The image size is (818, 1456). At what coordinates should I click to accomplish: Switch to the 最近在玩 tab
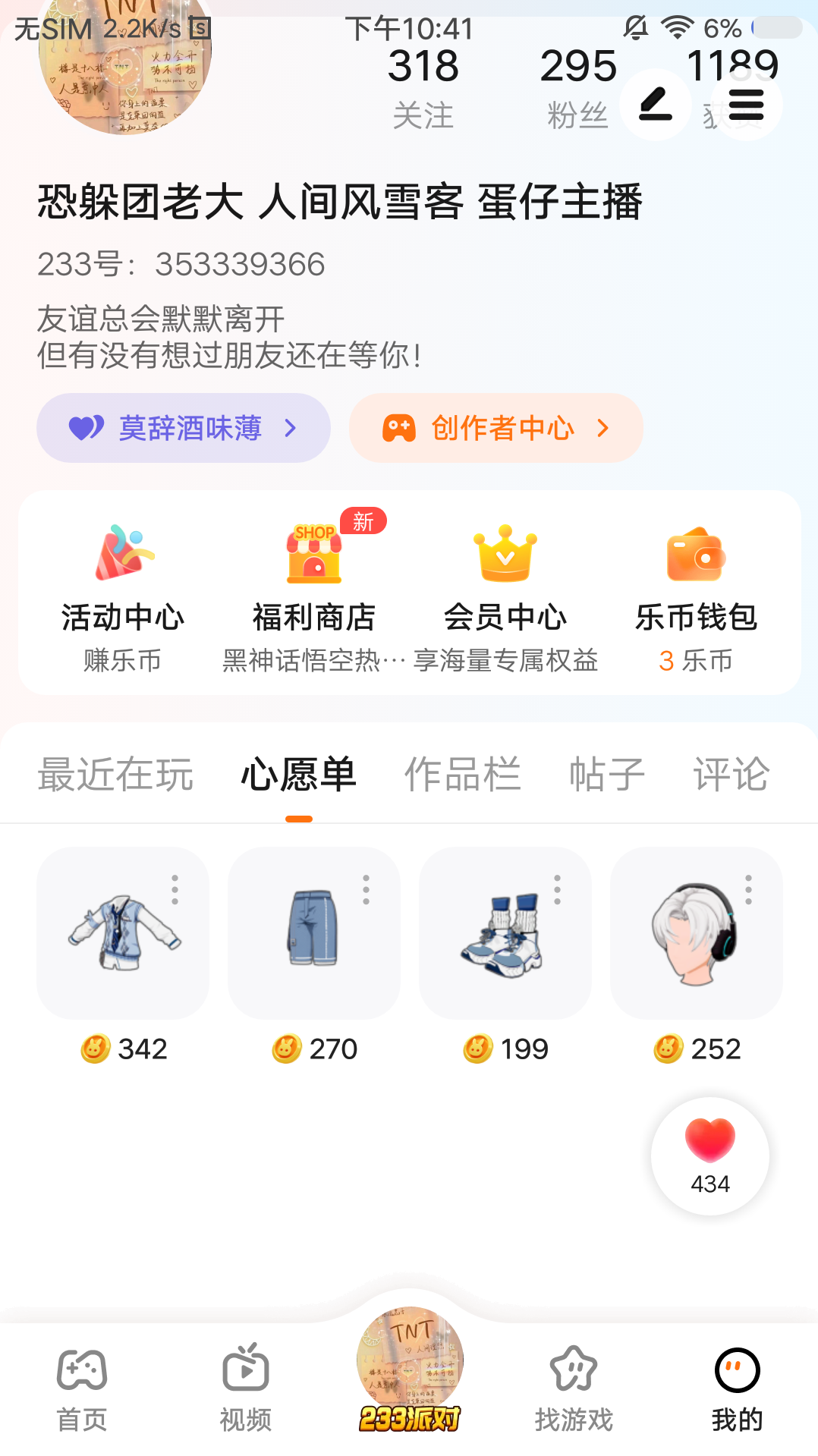[115, 775]
